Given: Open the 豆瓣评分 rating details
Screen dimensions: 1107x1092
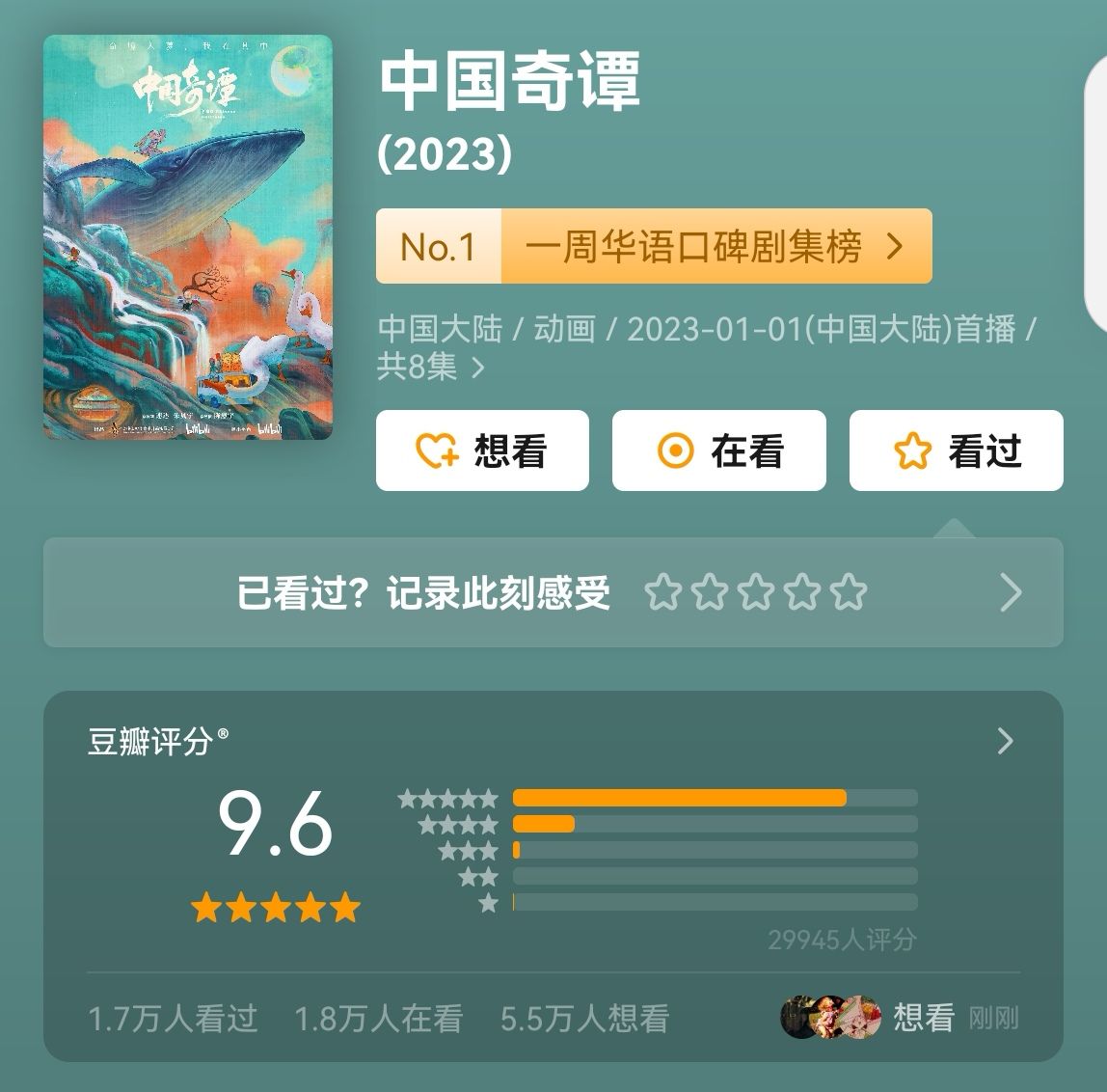Looking at the screenshot, I should tap(1005, 741).
